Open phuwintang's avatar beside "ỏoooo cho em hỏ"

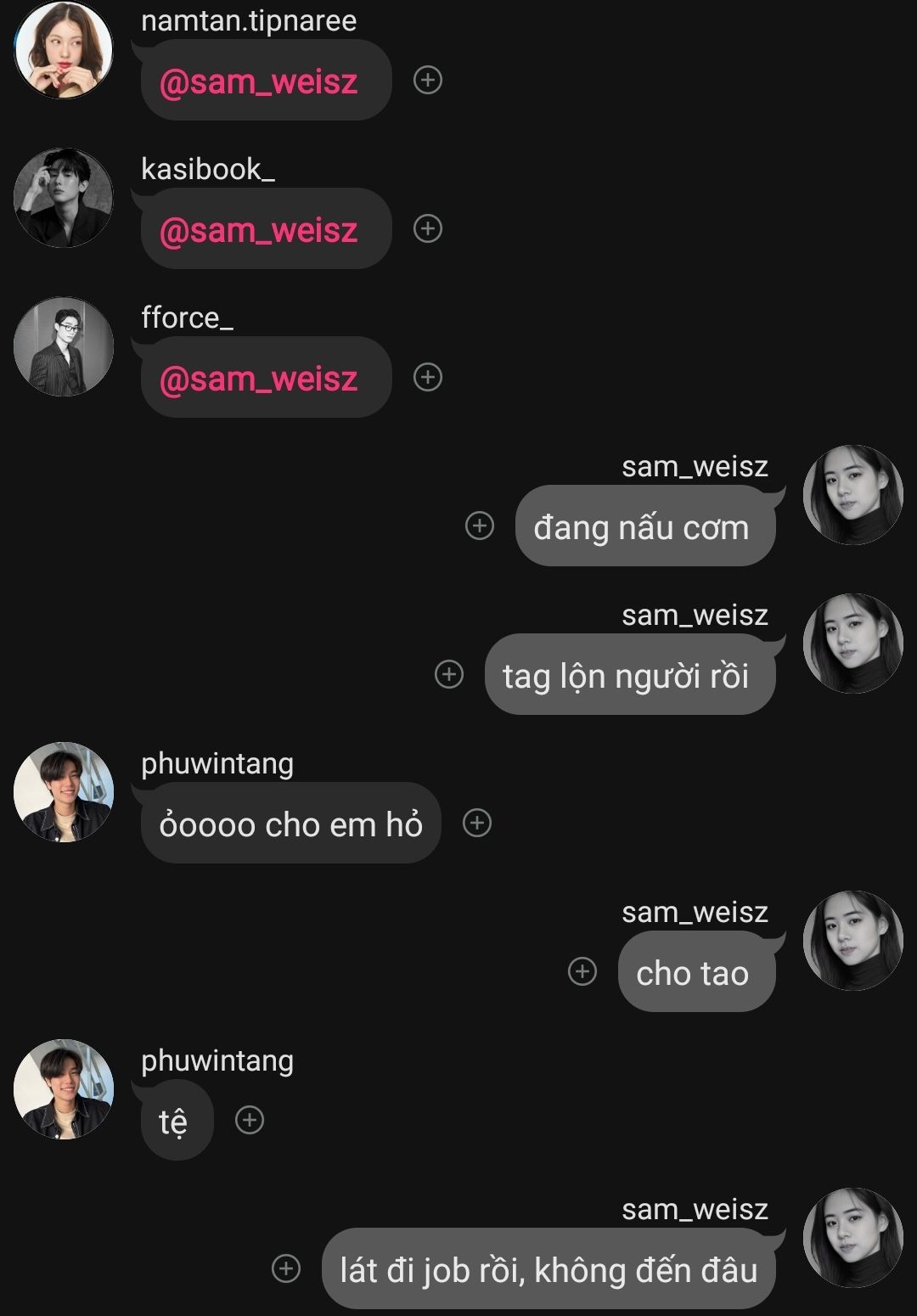[x=64, y=792]
